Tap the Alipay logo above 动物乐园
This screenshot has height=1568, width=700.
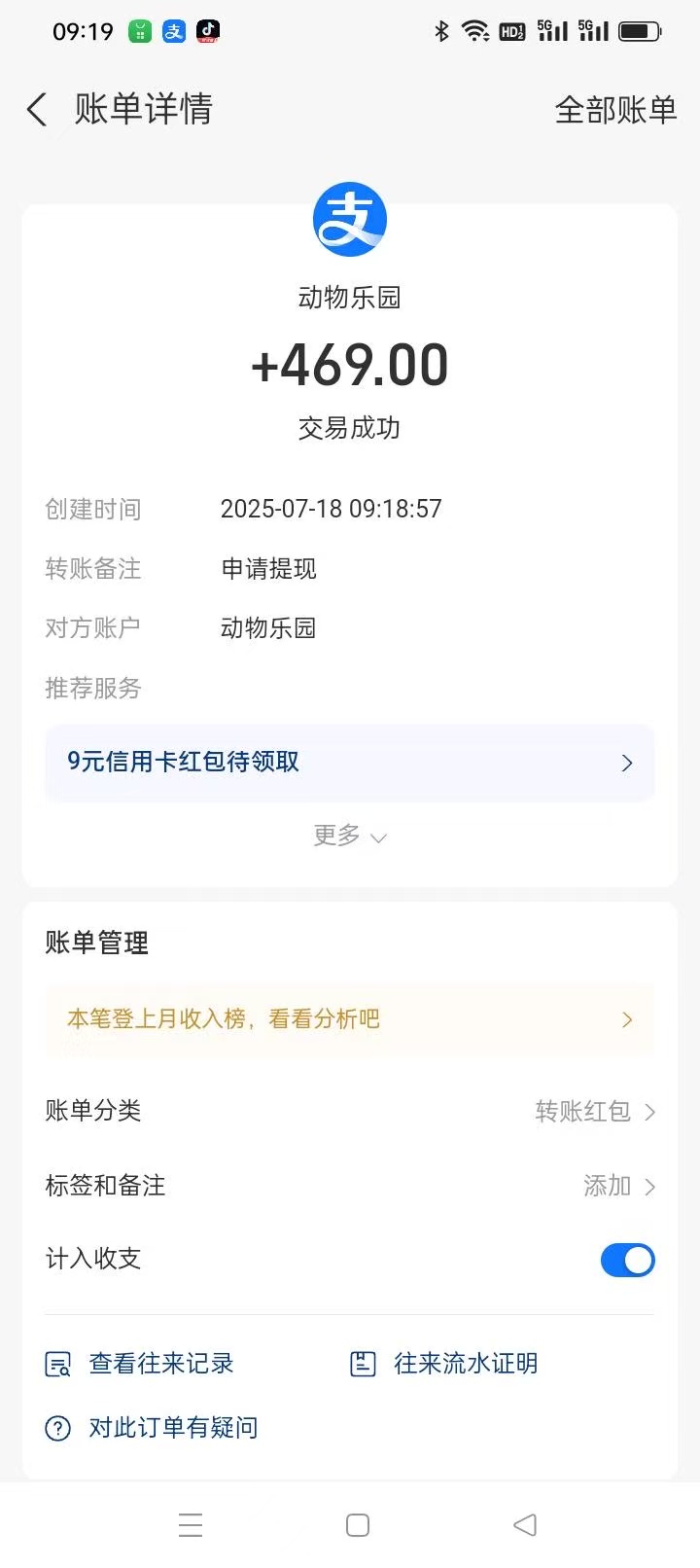click(x=349, y=219)
